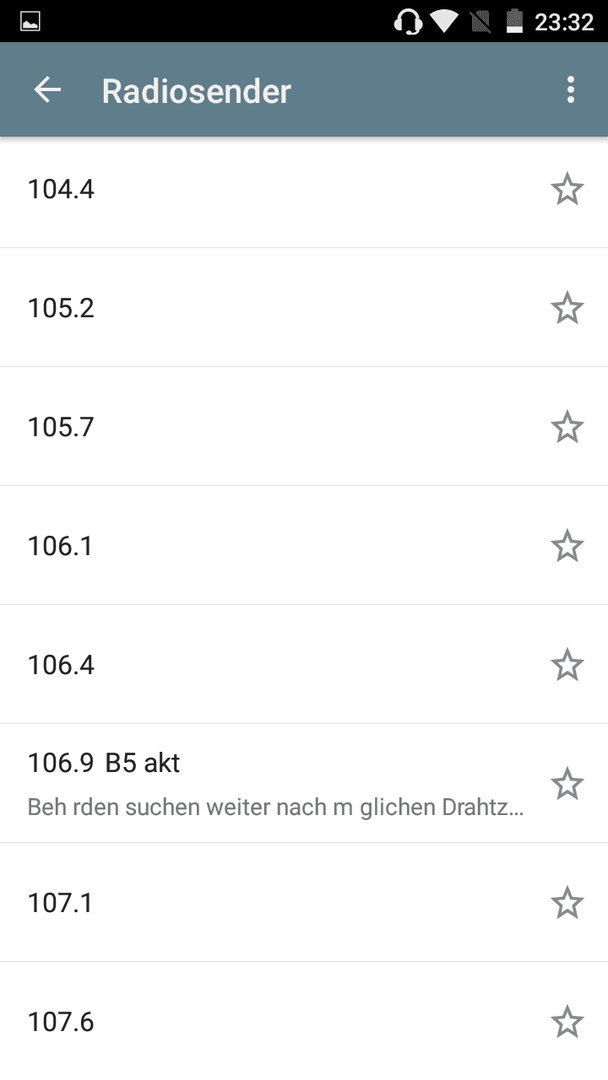
Task: Choose station 107.1
Action: 304,902
